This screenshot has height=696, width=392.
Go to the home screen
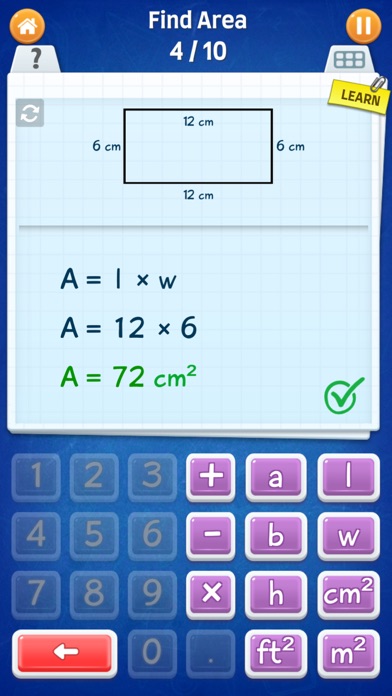[x=28, y=26]
